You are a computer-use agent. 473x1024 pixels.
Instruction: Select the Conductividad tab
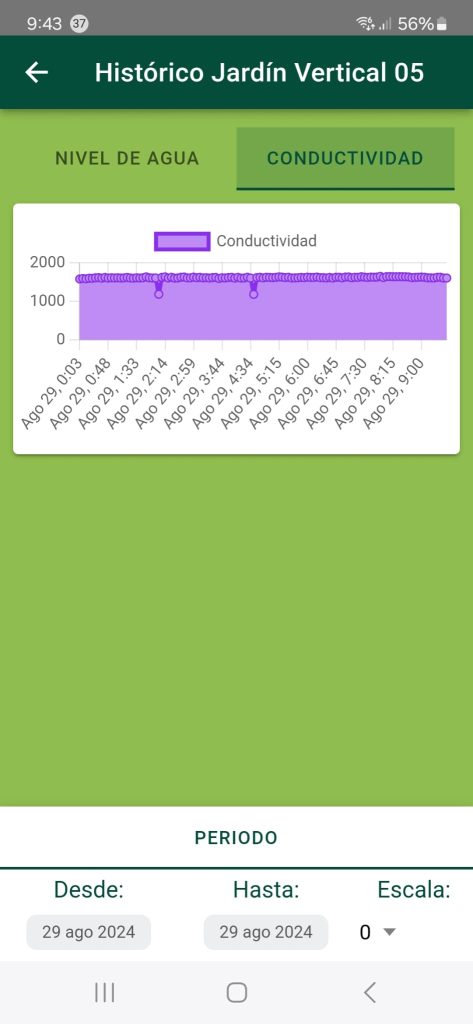point(345,158)
